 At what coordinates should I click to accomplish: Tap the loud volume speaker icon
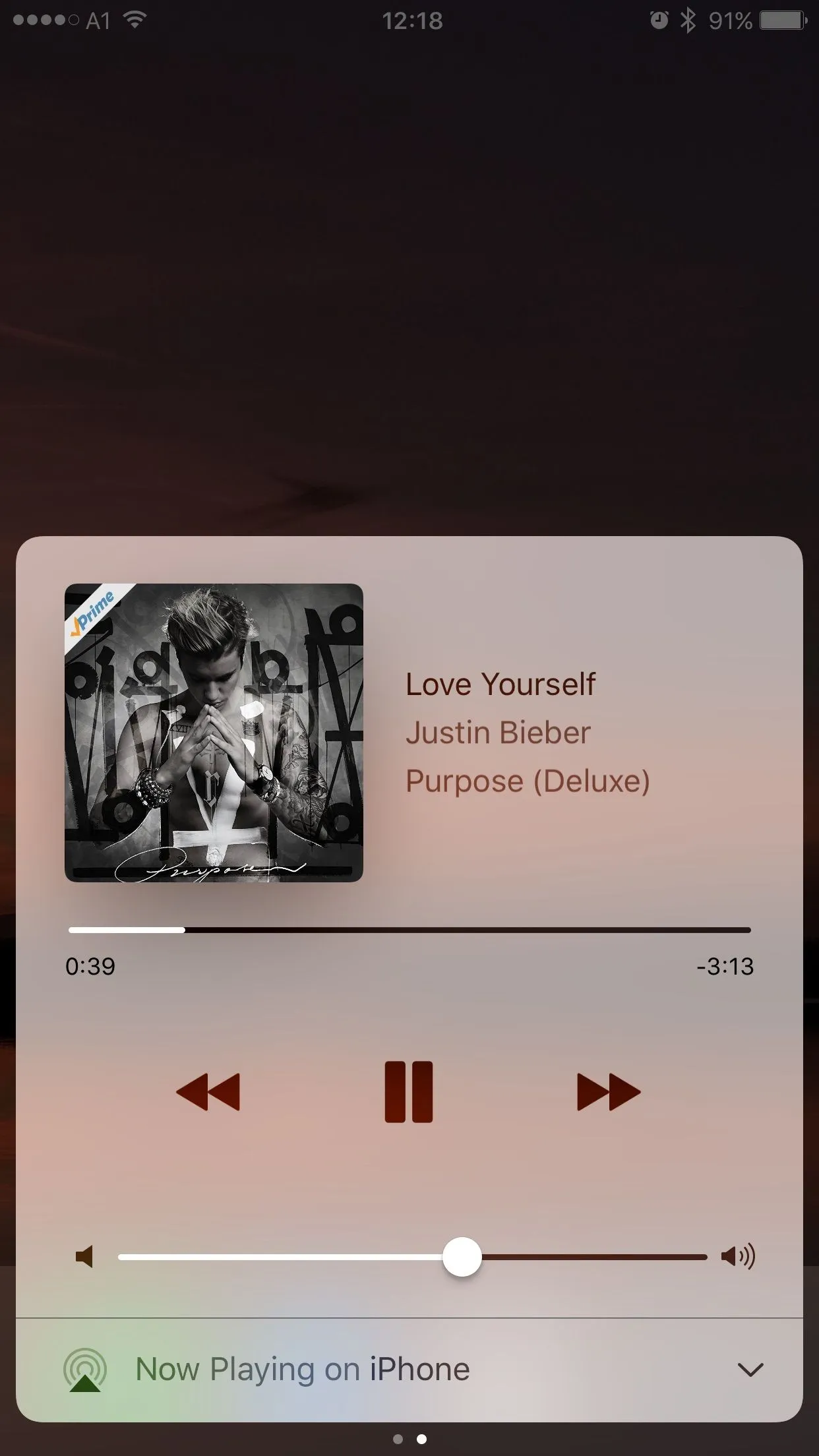(738, 1257)
